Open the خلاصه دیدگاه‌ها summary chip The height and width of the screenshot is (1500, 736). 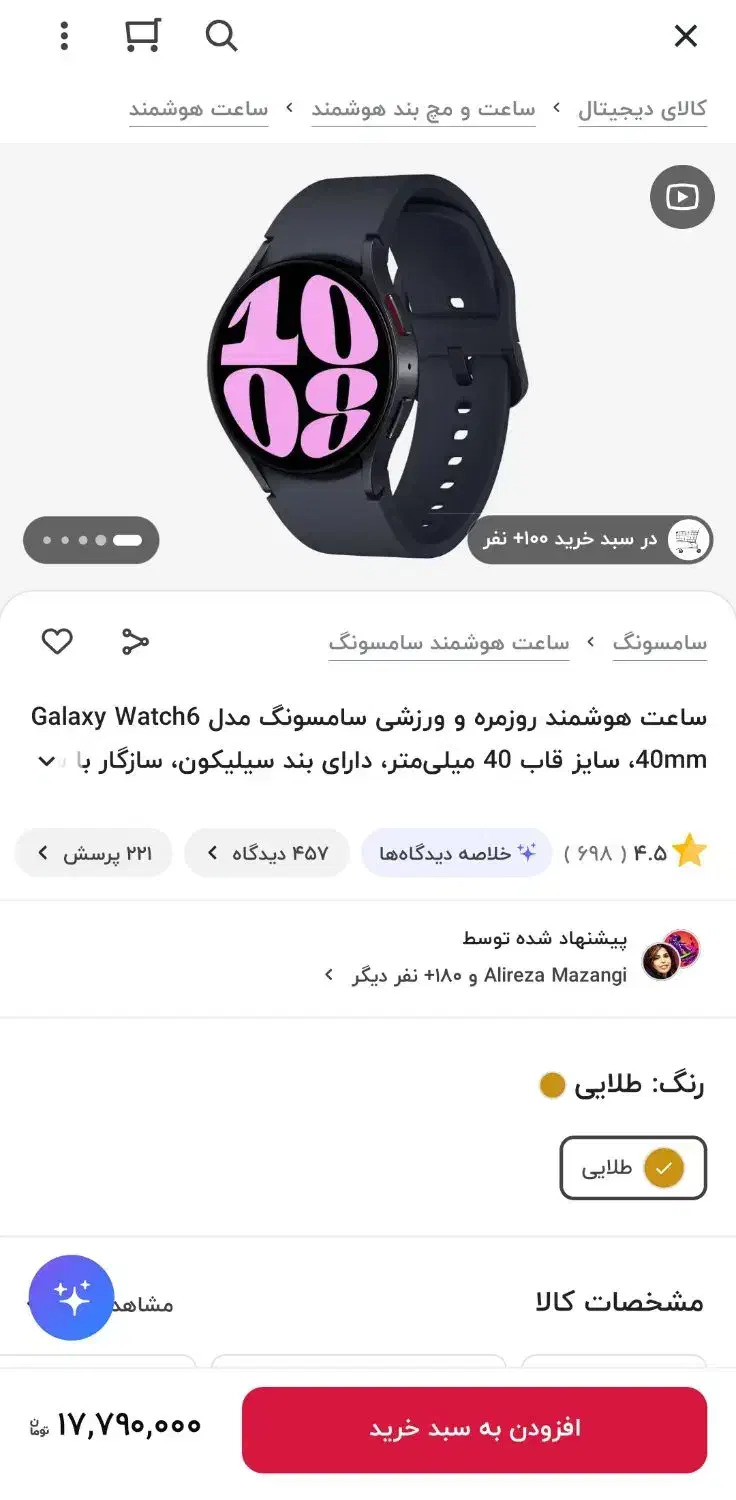[x=457, y=853]
